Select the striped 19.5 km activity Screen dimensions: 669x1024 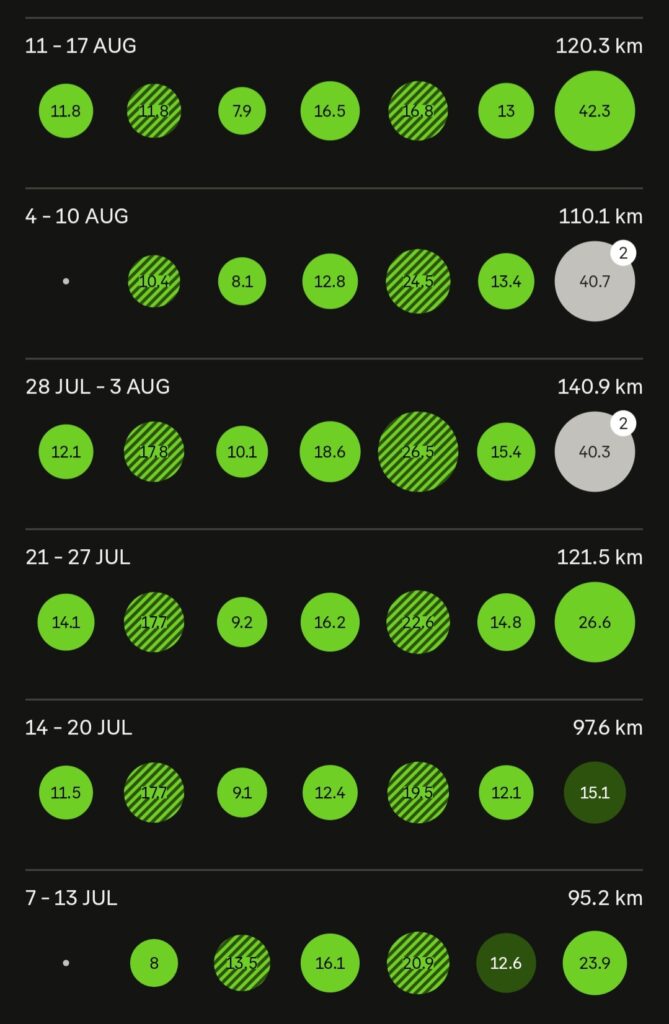pyautogui.click(x=418, y=793)
